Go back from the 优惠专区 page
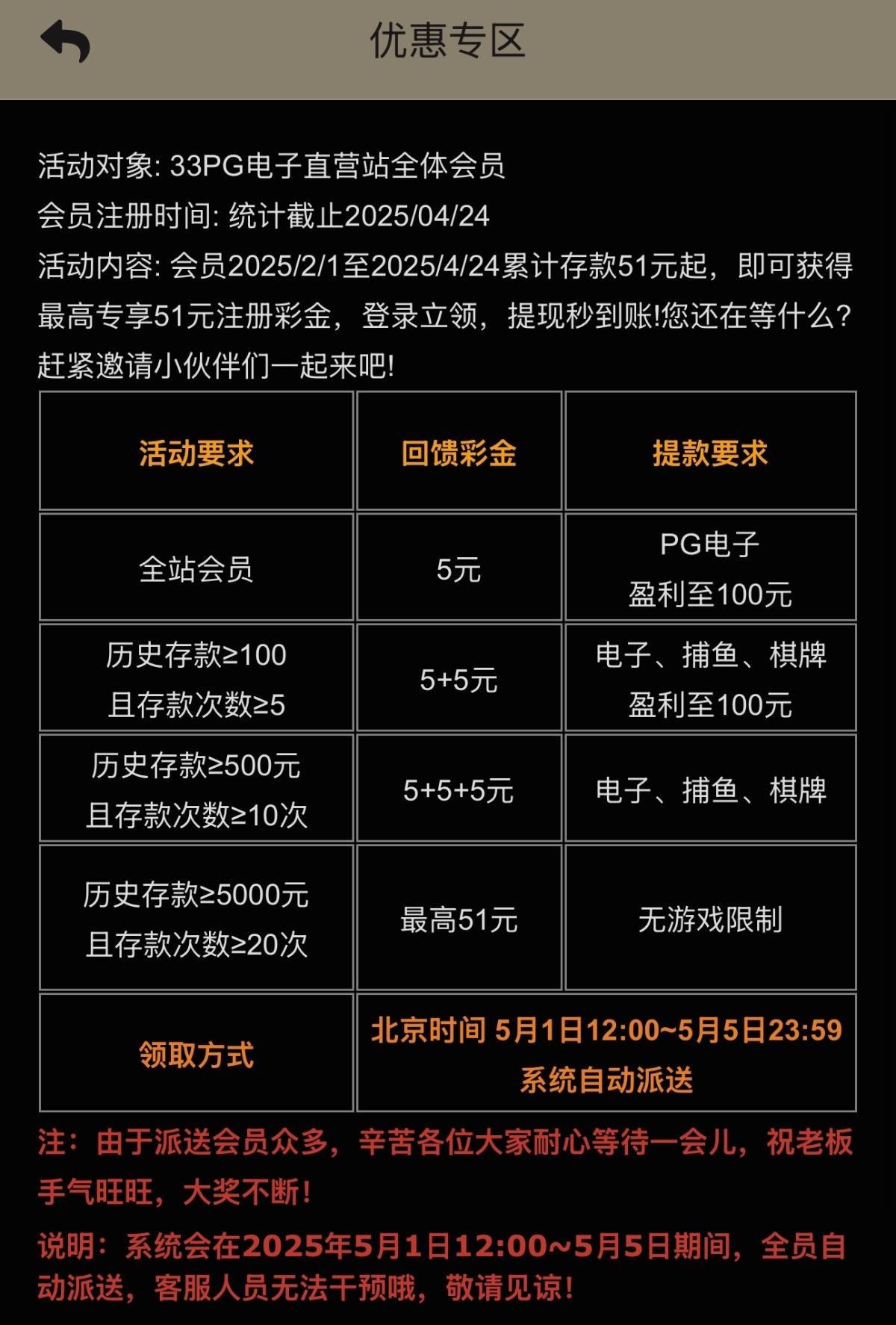Viewport: 896px width, 1325px height. coord(66,41)
